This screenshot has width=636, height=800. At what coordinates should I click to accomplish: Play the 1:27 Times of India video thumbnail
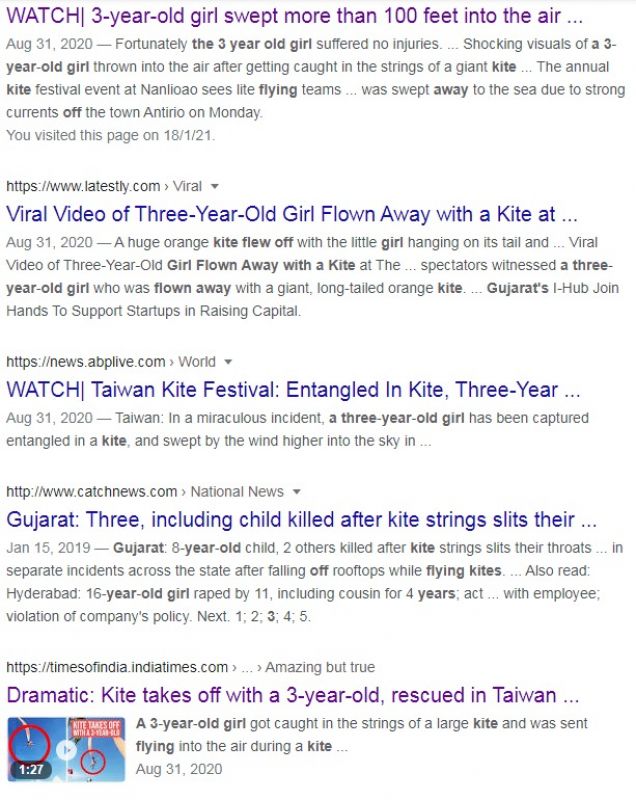point(66,748)
